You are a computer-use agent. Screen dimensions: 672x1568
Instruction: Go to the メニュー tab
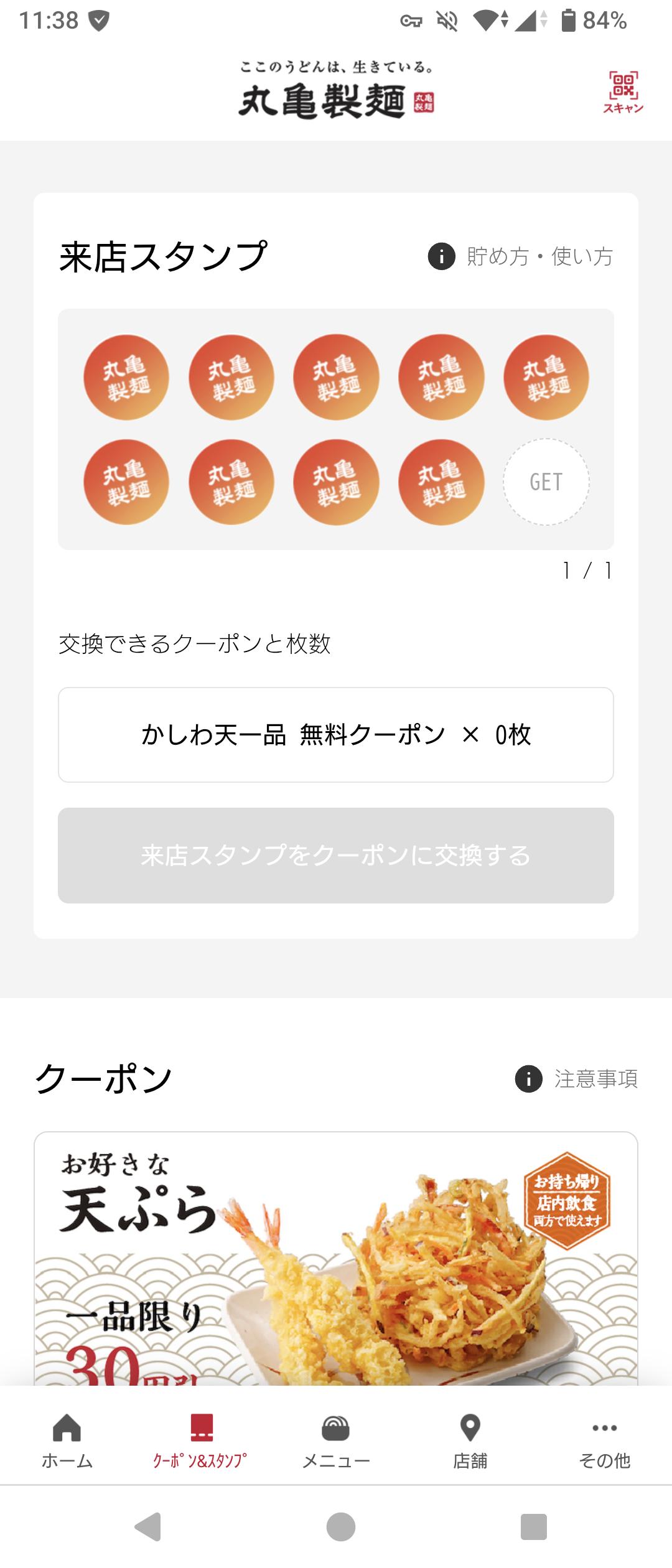[x=336, y=1441]
